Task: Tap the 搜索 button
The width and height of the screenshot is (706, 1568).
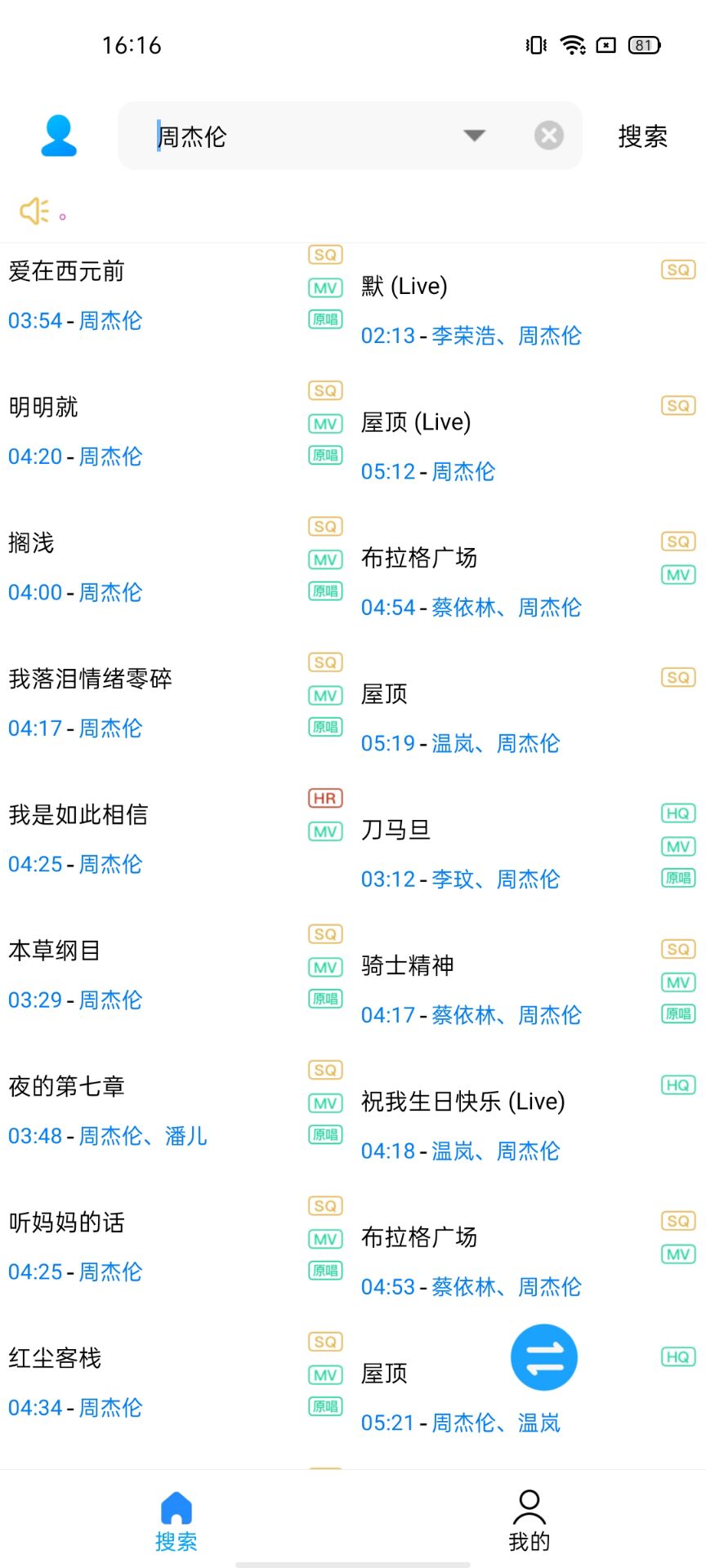Action: point(643,136)
